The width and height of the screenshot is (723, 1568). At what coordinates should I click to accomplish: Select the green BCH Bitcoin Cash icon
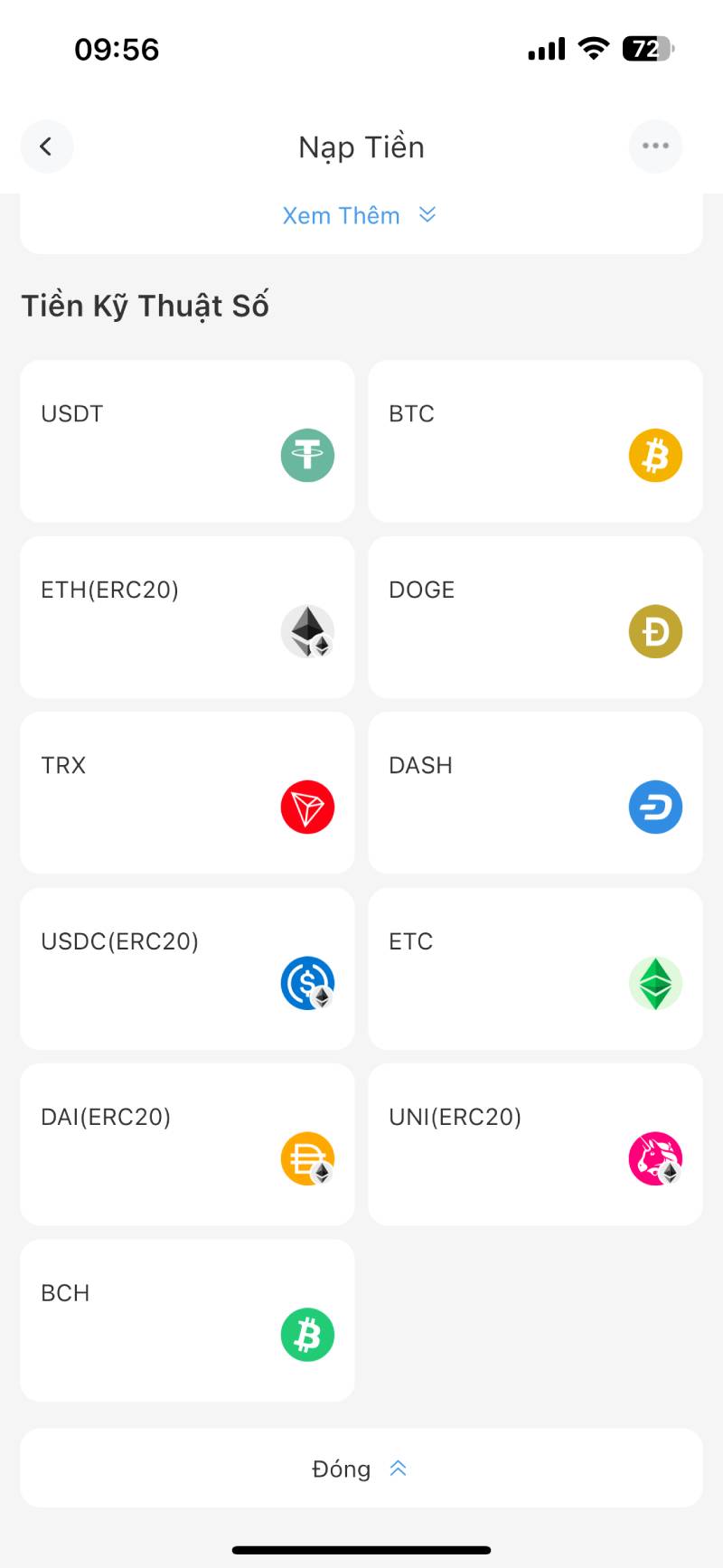pos(307,1333)
